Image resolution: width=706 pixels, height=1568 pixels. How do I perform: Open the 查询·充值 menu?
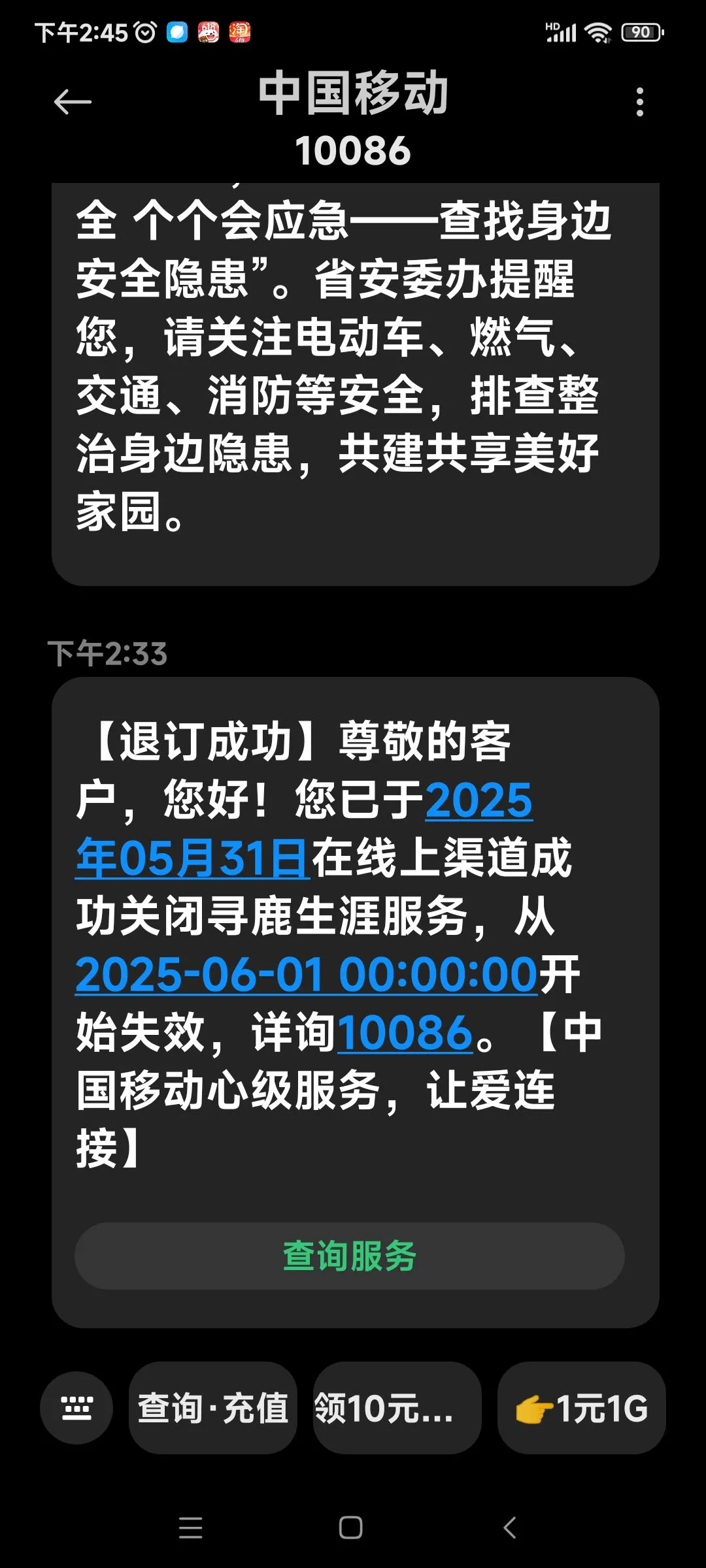[x=213, y=1408]
